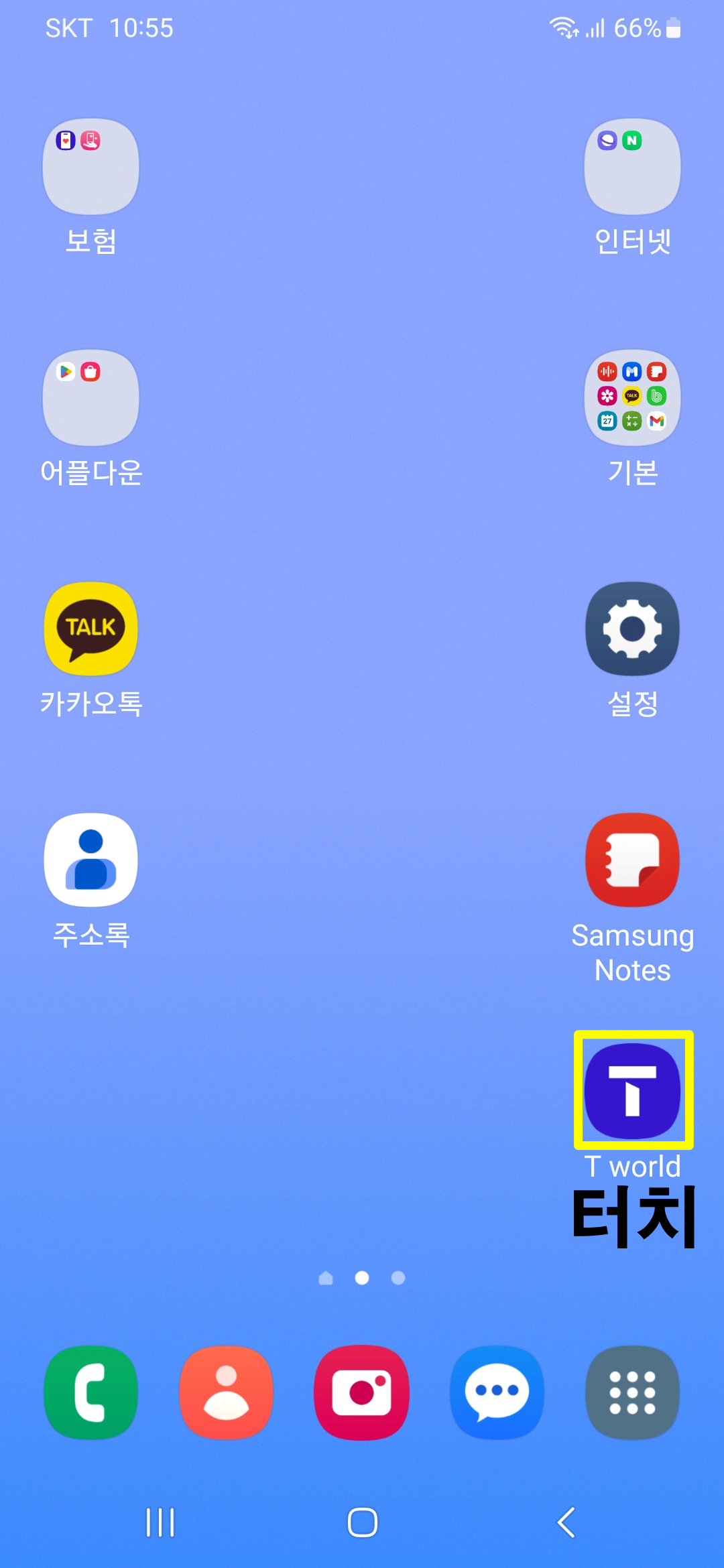Open the 주소록 contacts app
The width and height of the screenshot is (724, 1568).
coord(90,860)
